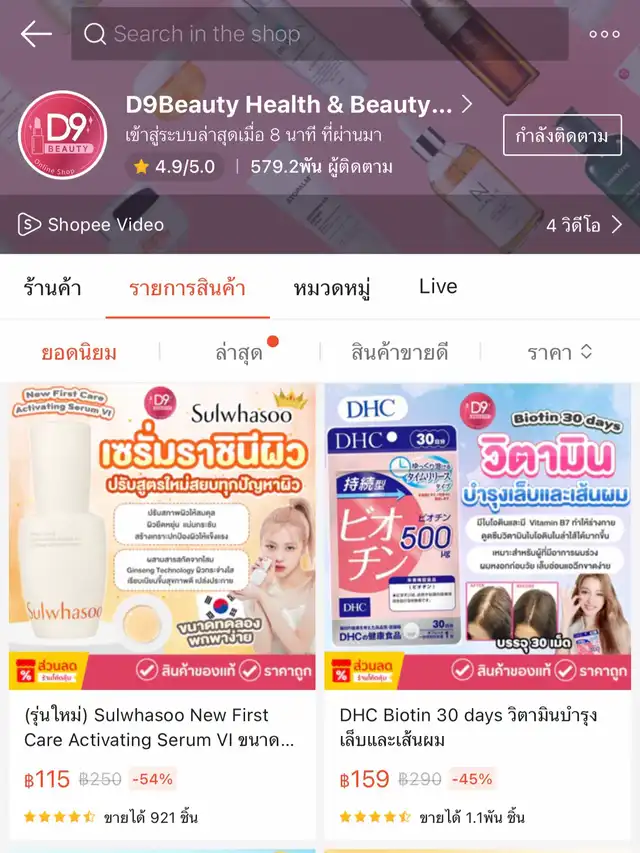Tap the กำลังติดตาม following button
This screenshot has width=640, height=853.
pyautogui.click(x=561, y=136)
